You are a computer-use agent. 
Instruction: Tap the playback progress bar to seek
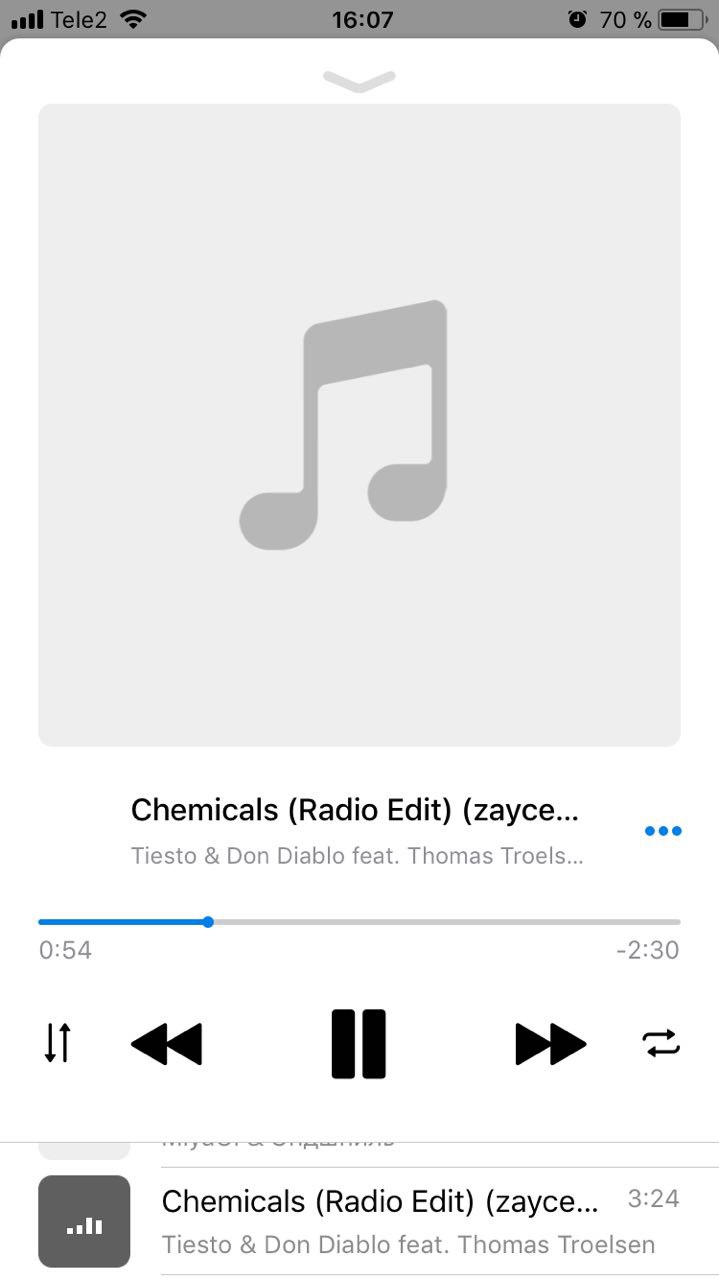359,922
